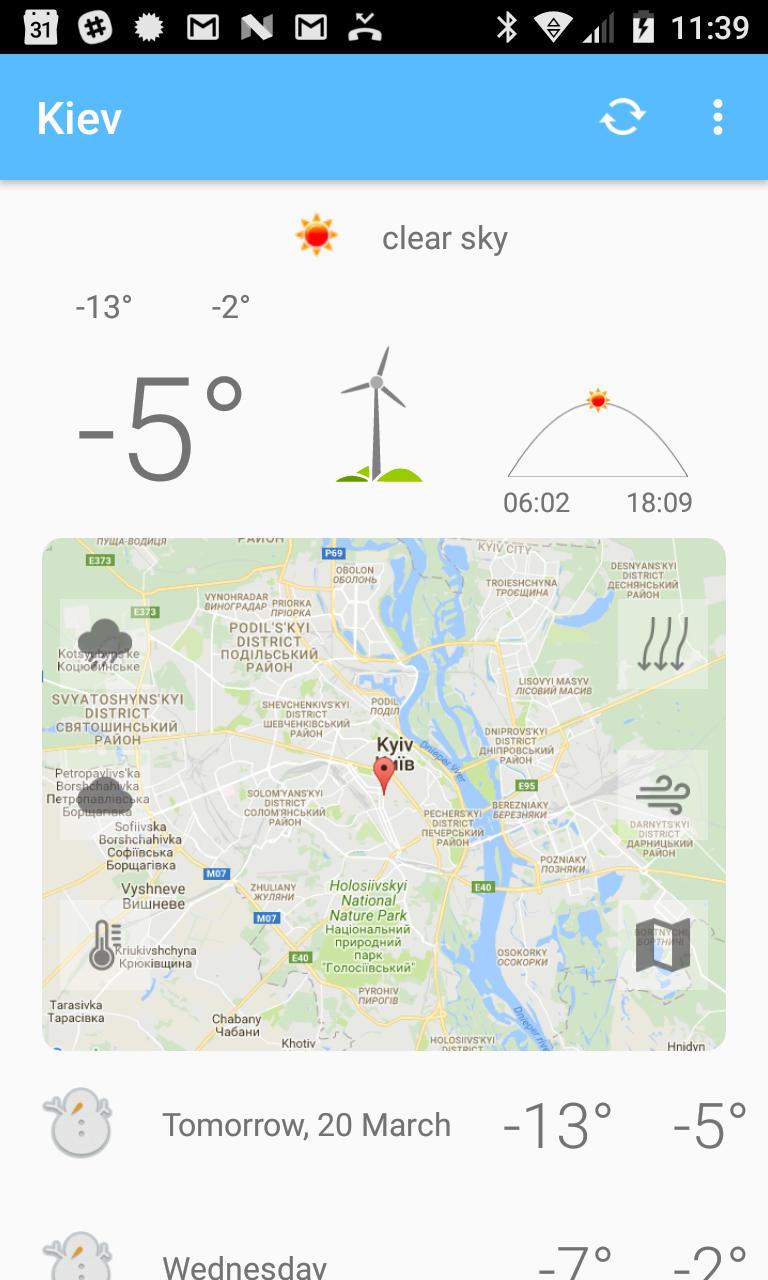Show the cloud cover map layer
The image size is (768, 1280).
click(104, 795)
